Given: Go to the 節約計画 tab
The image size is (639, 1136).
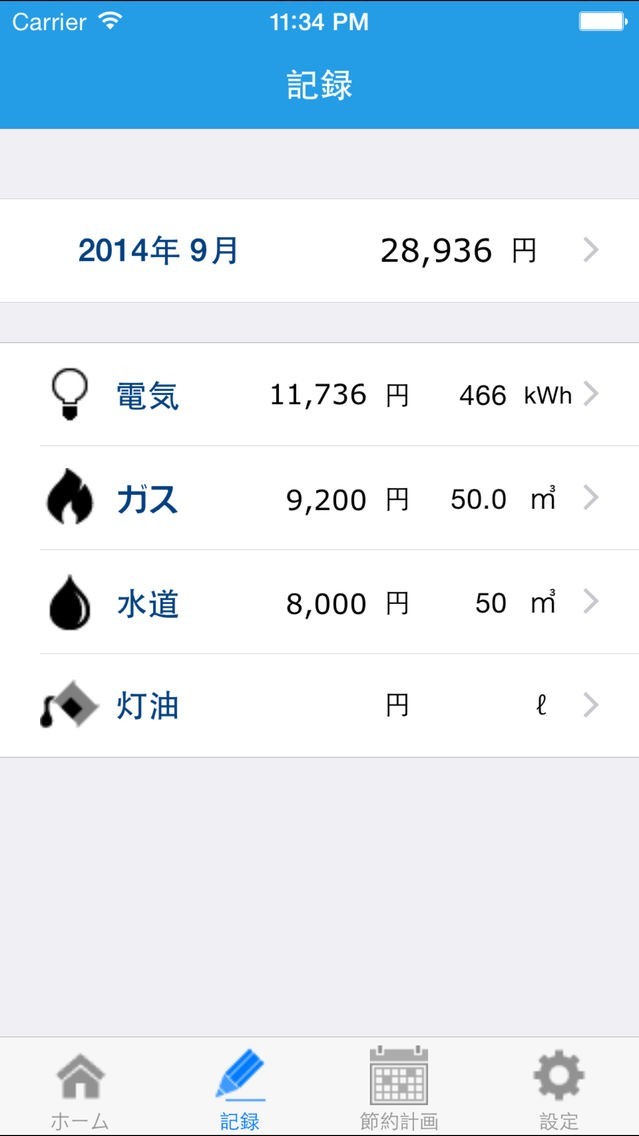Looking at the screenshot, I should tap(399, 1088).
